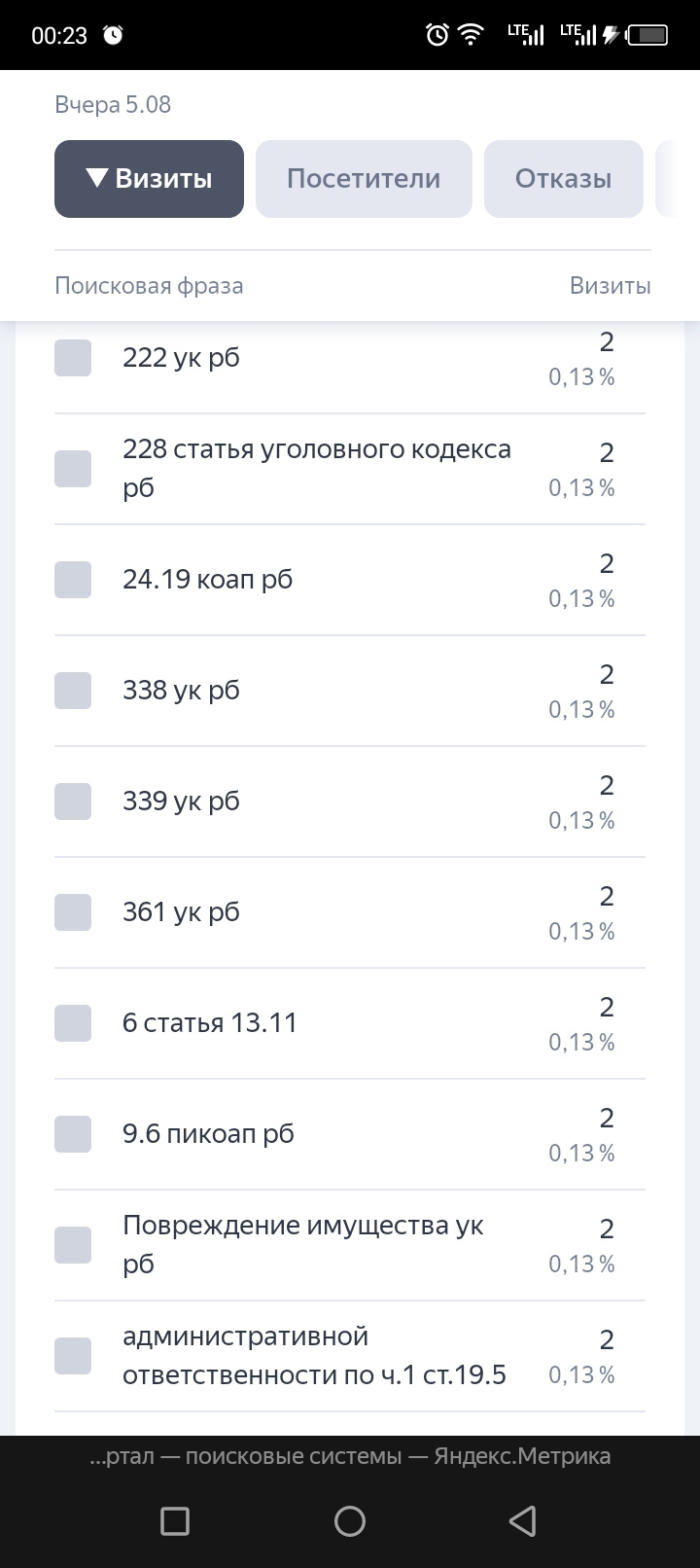Switch to the Отказы metric

click(563, 179)
